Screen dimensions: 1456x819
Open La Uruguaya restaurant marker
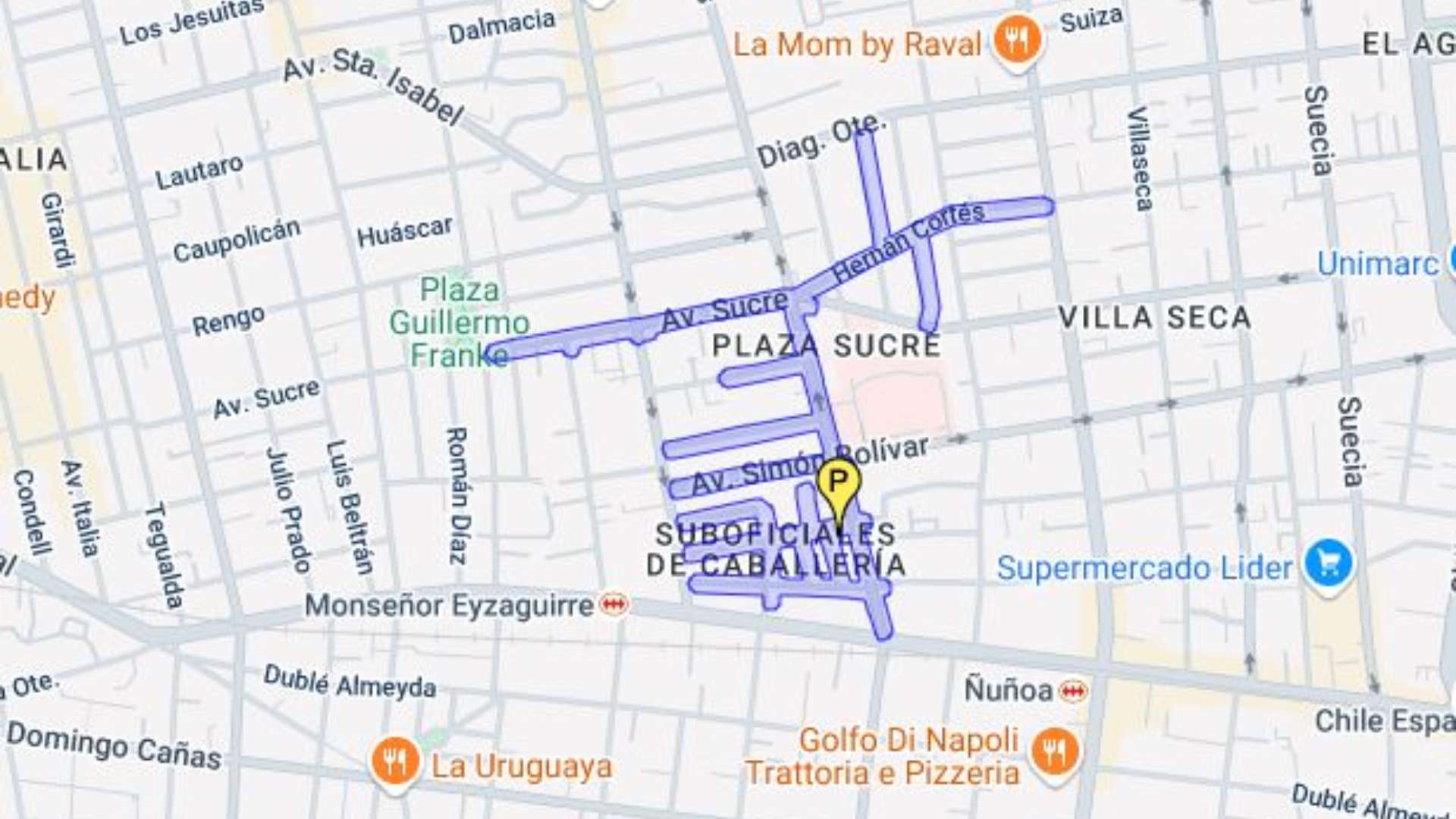tap(394, 761)
